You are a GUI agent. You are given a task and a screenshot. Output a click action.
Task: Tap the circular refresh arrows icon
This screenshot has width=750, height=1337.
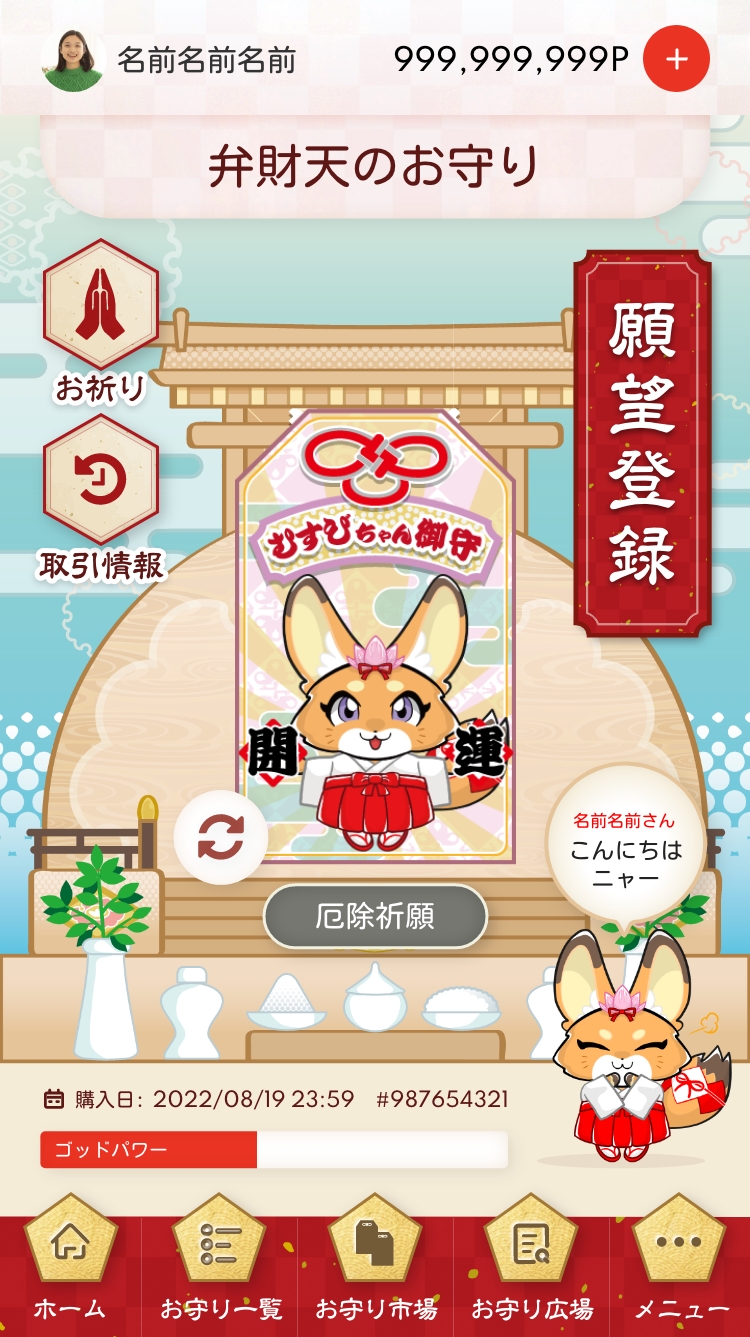[220, 838]
